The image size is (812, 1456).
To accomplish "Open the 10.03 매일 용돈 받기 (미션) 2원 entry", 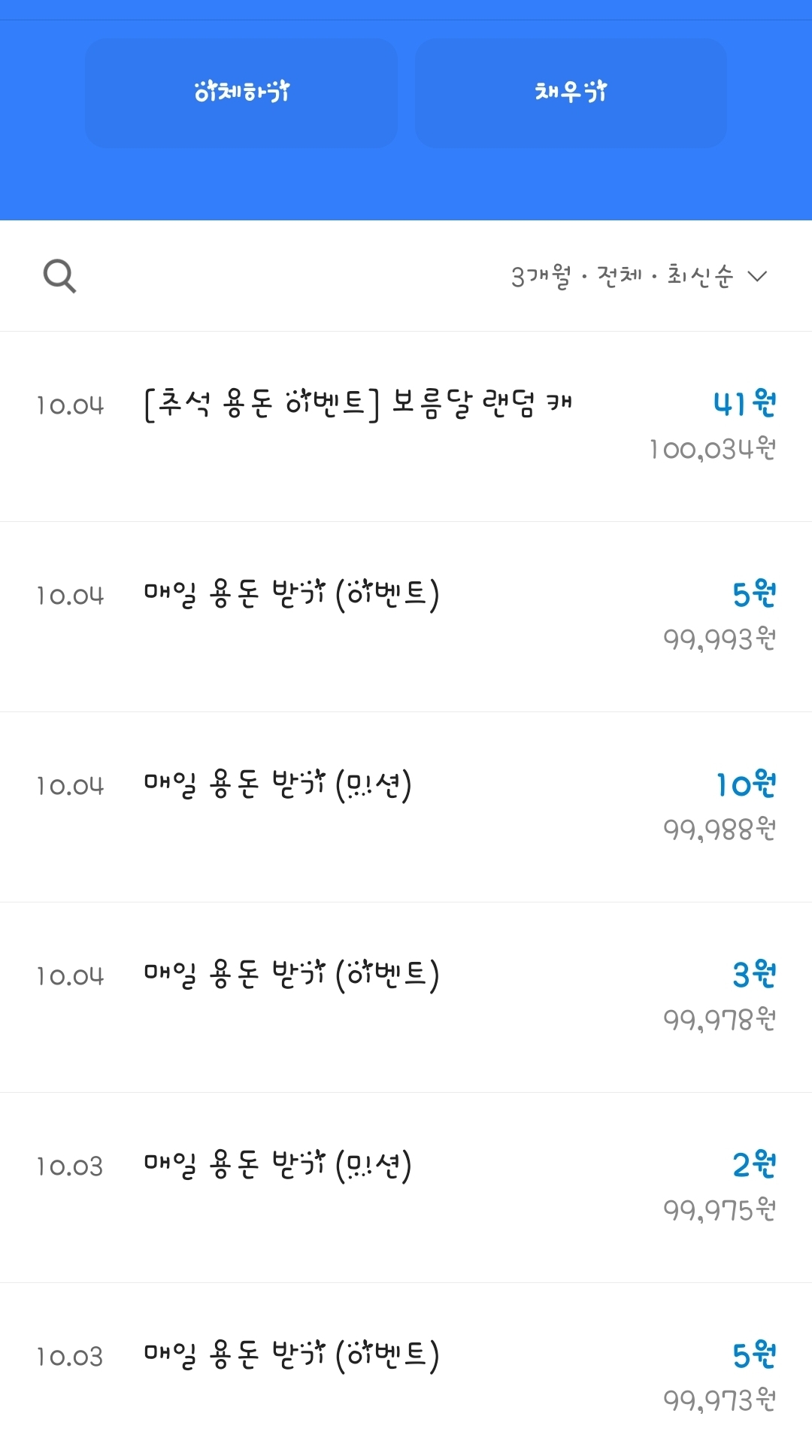I will (x=406, y=1187).
